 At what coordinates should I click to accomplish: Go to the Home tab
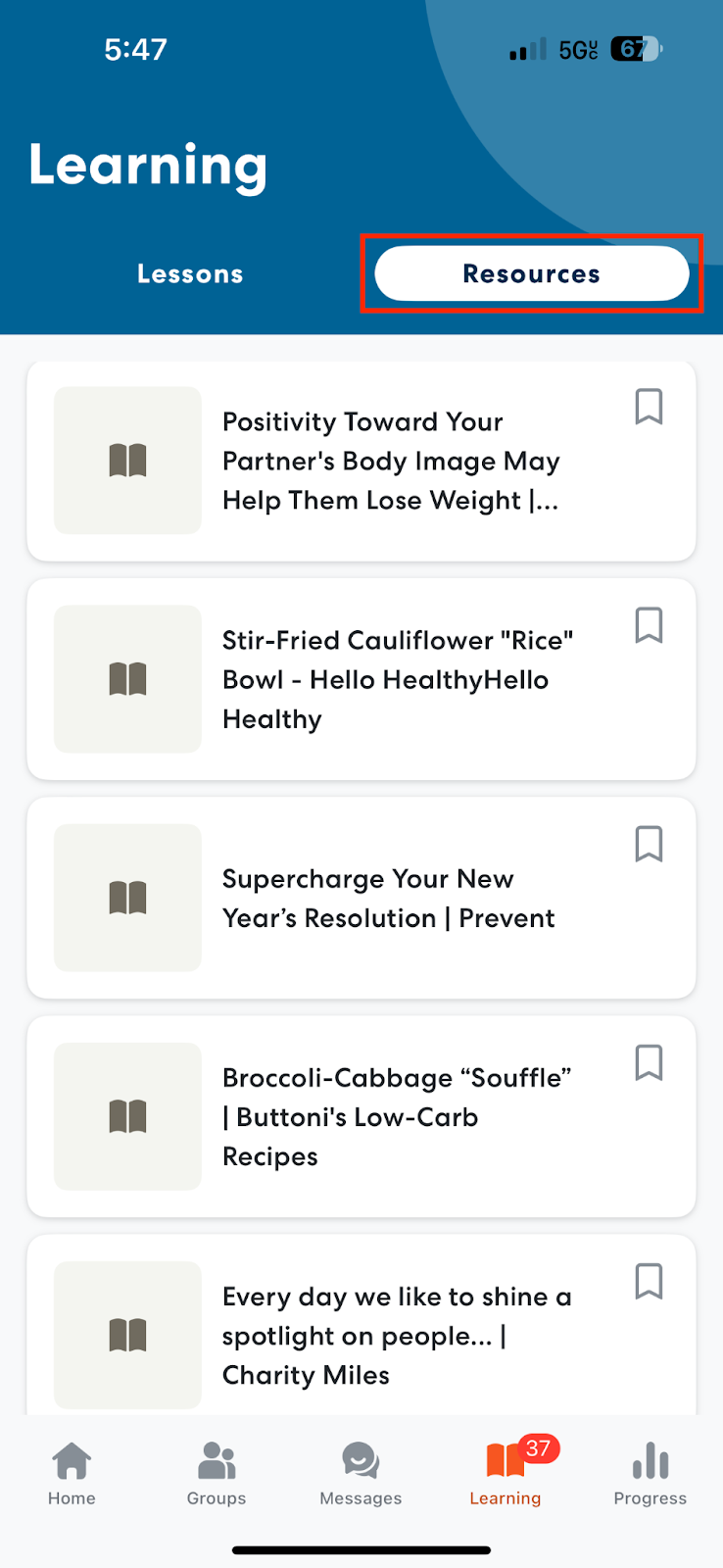(x=72, y=1473)
